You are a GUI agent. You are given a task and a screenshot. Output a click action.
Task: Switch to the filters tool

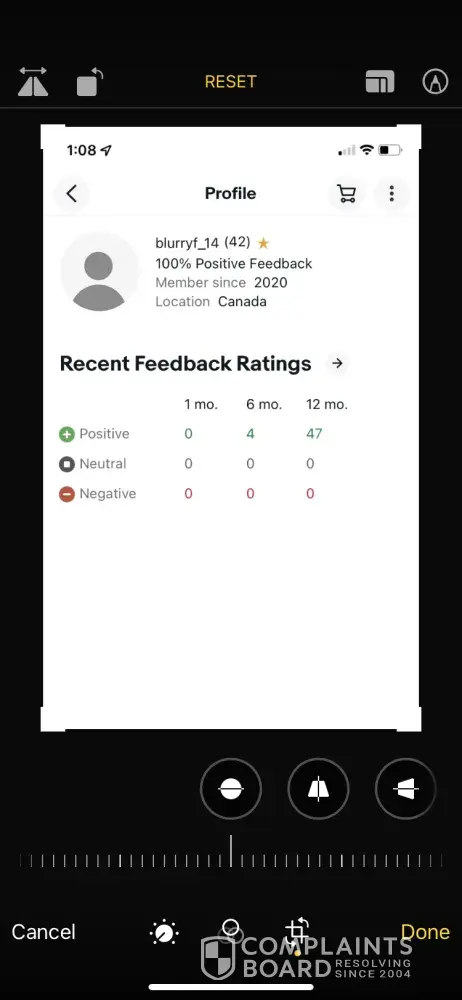230,930
